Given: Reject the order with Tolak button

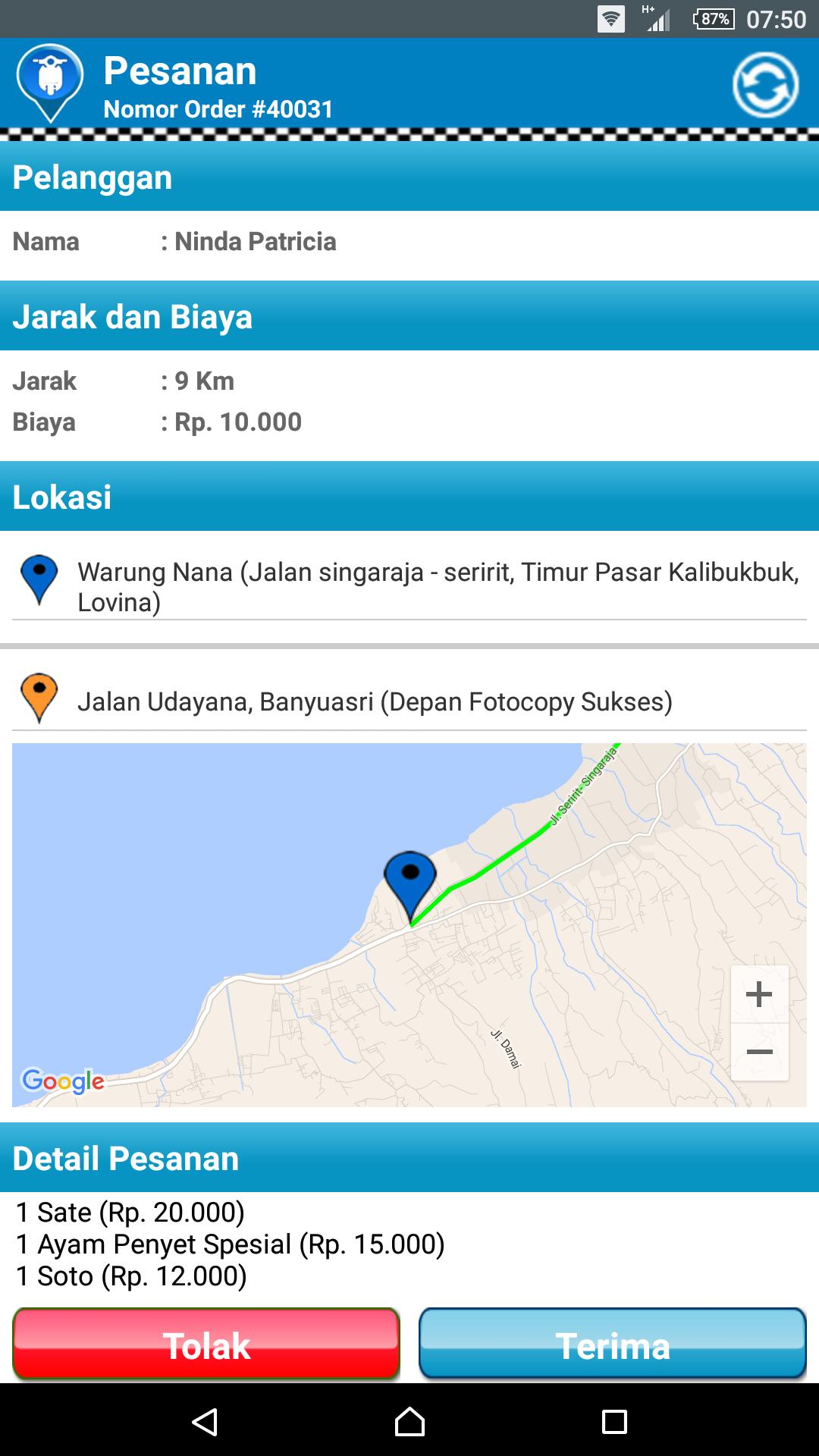Looking at the screenshot, I should click(x=206, y=1345).
